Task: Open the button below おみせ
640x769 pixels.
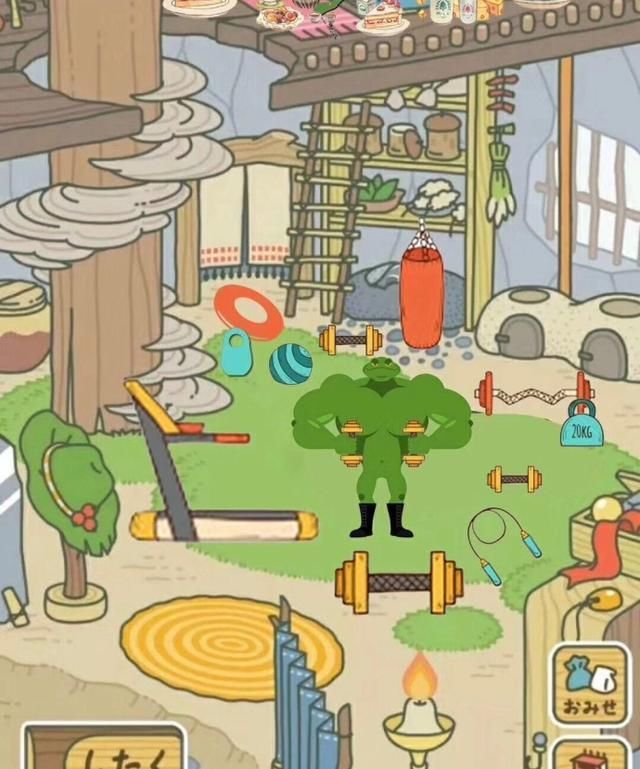Action: point(591,755)
